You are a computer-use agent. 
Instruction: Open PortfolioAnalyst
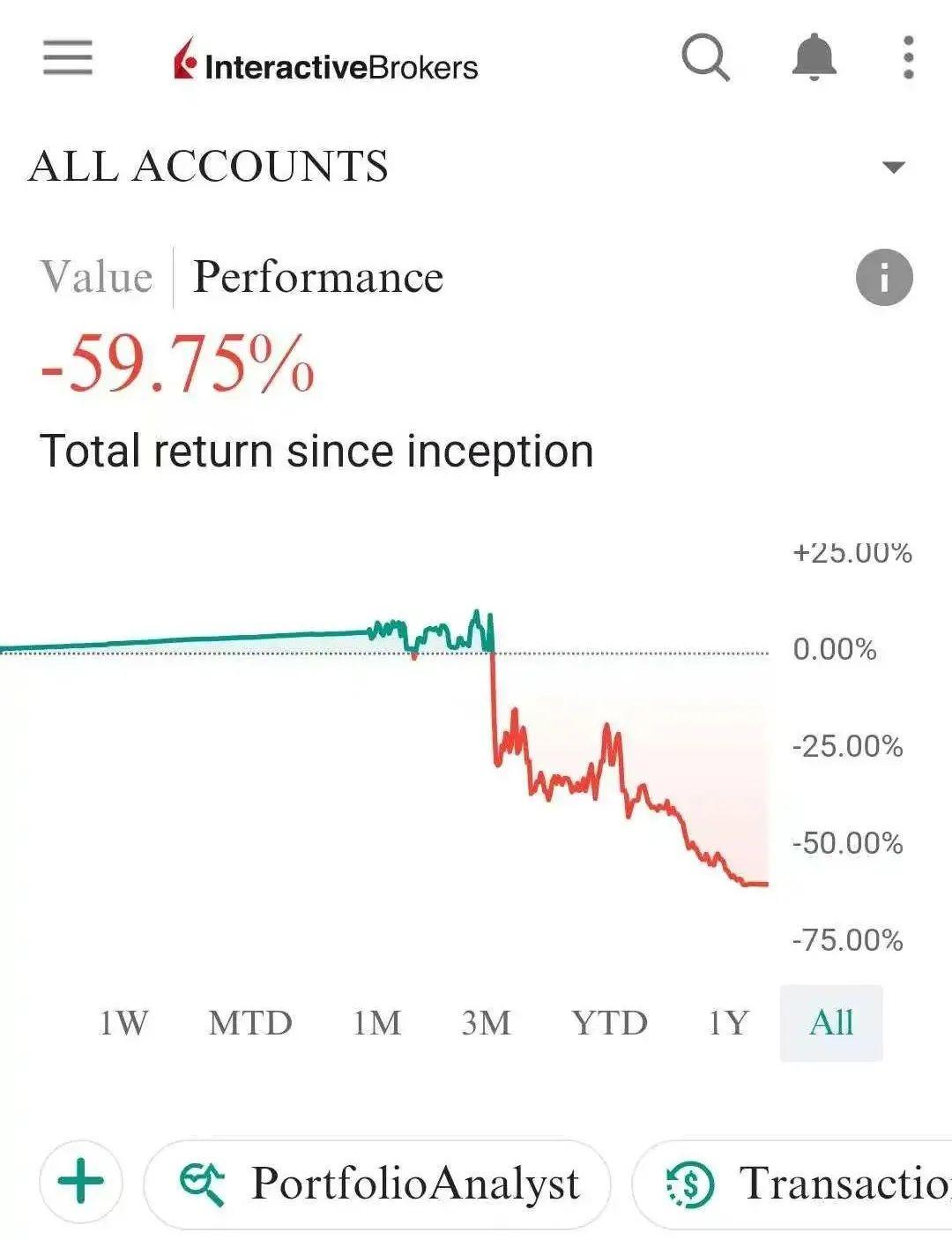pos(377,1184)
